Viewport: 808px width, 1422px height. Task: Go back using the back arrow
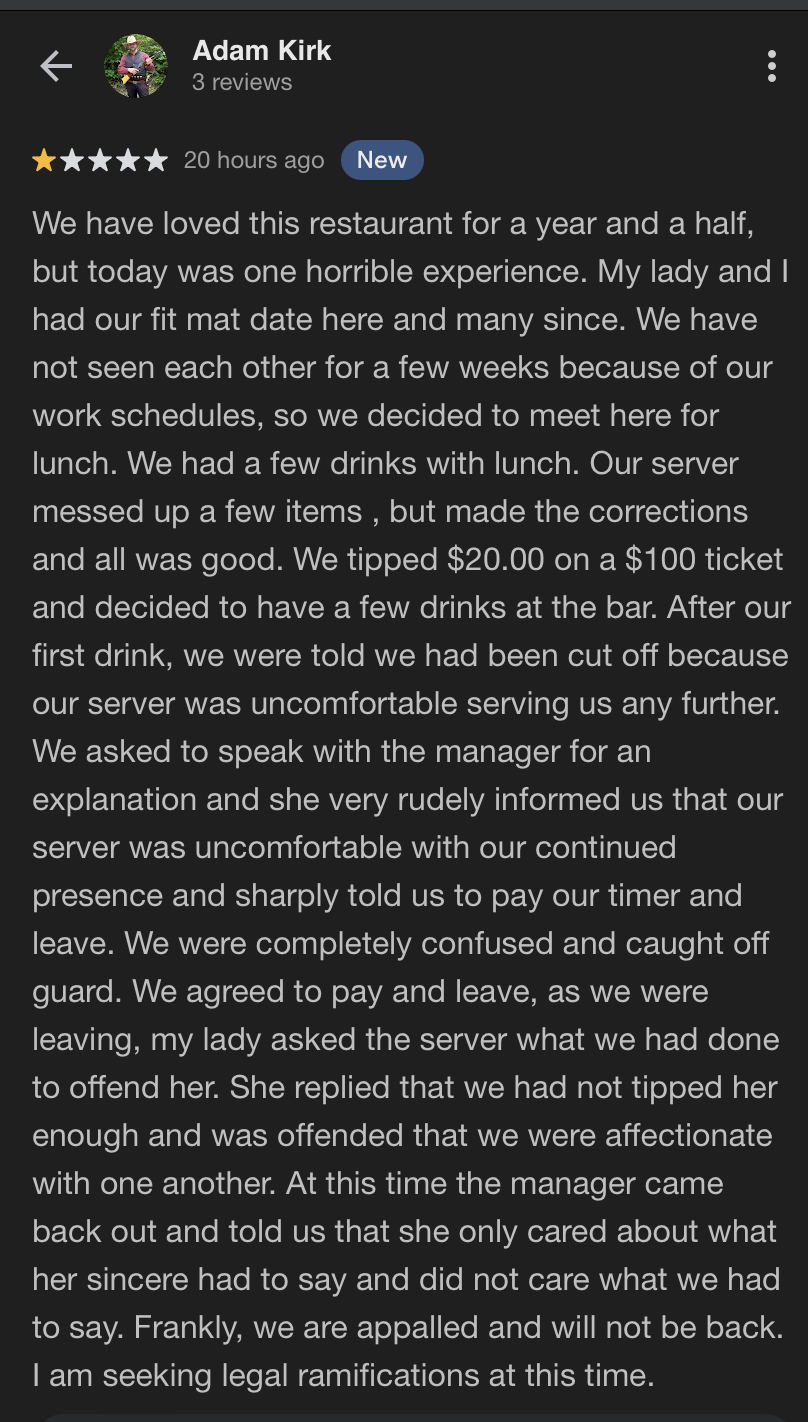click(56, 66)
